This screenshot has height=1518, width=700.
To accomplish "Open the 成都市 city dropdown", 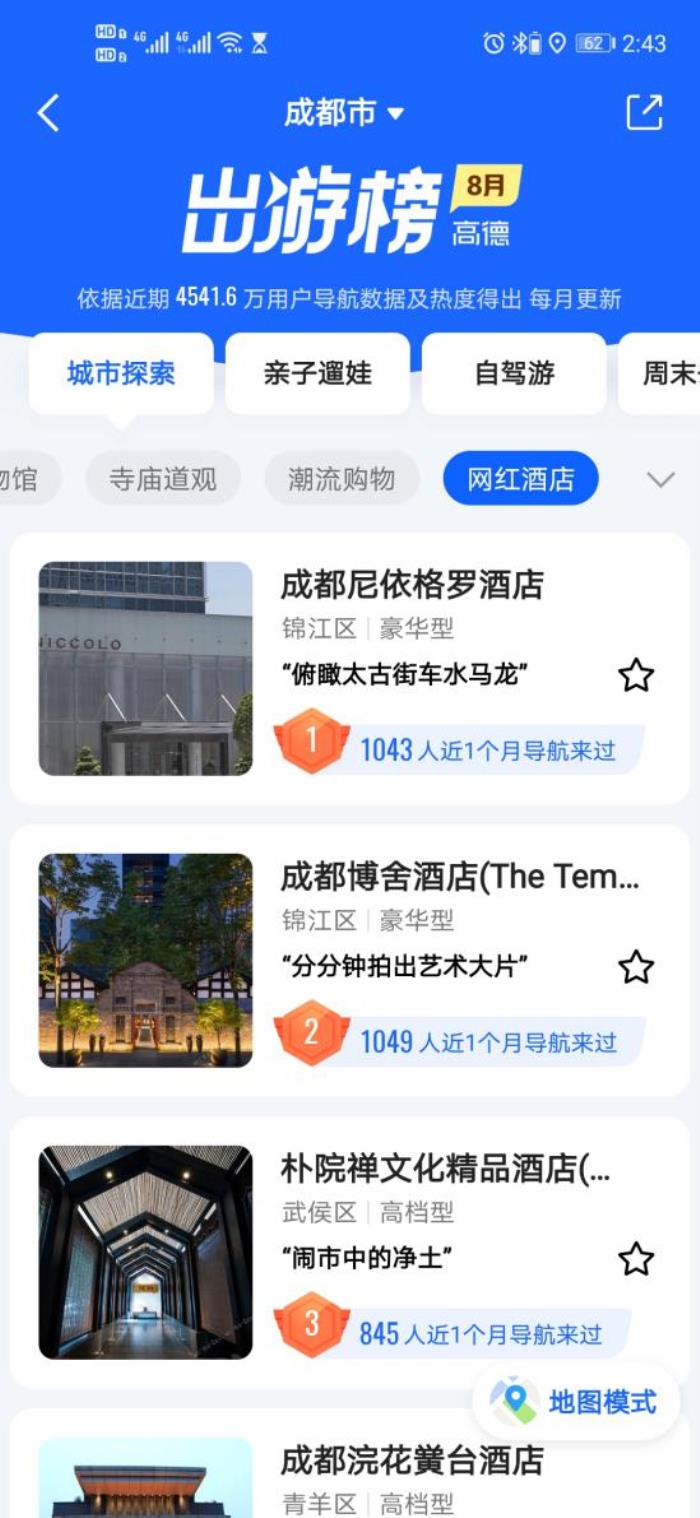I will point(343,113).
